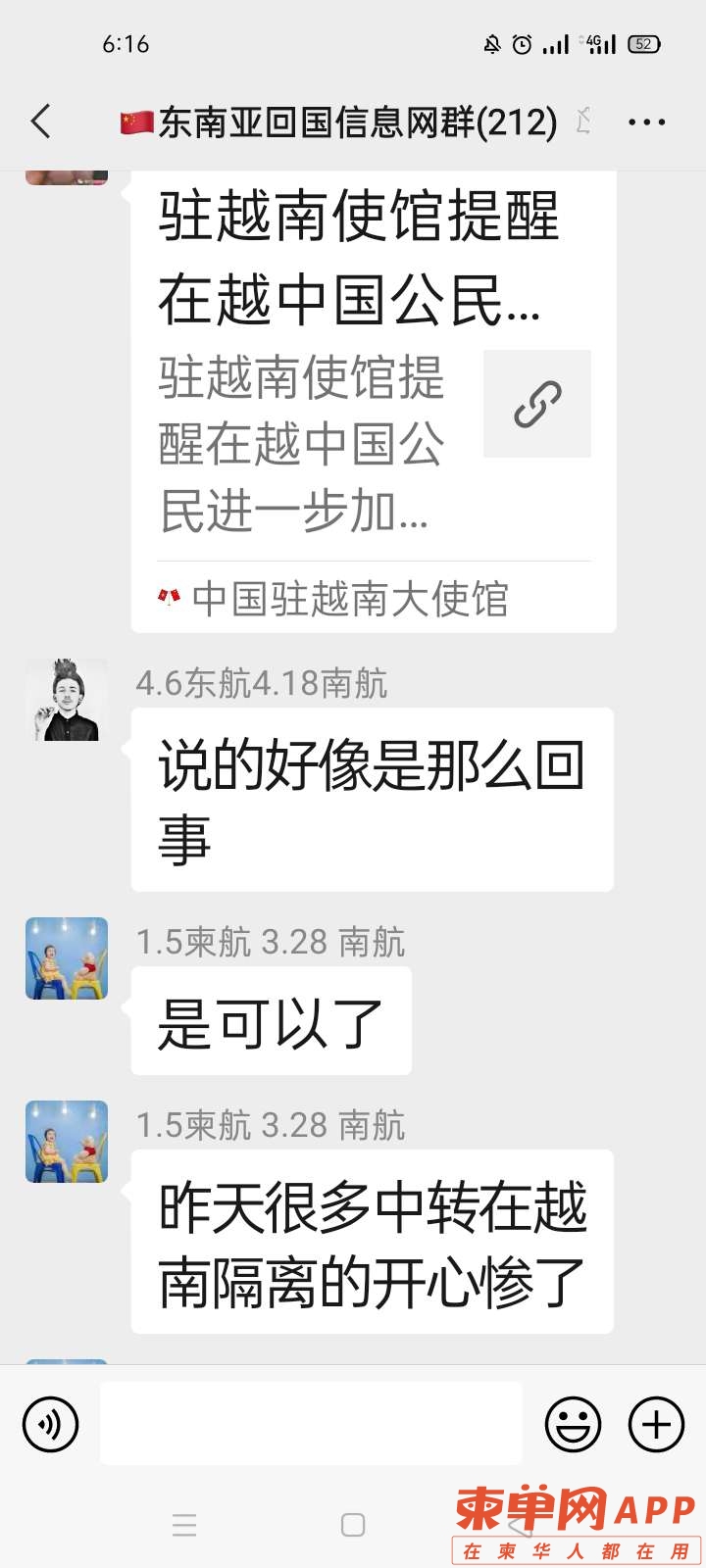Open the emoji picker
This screenshot has width=706, height=1568.
574,1424
